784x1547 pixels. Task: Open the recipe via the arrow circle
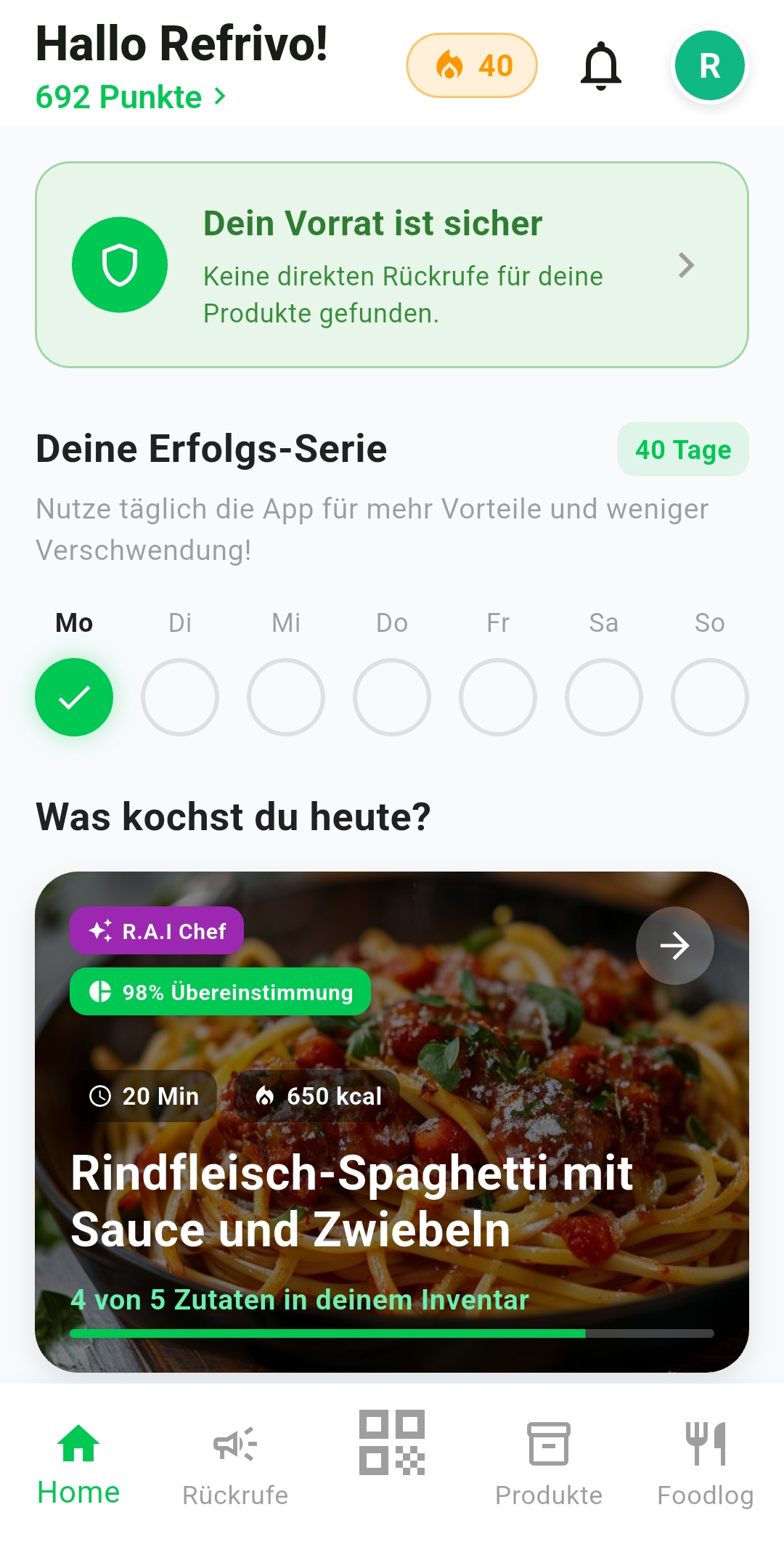(x=674, y=946)
